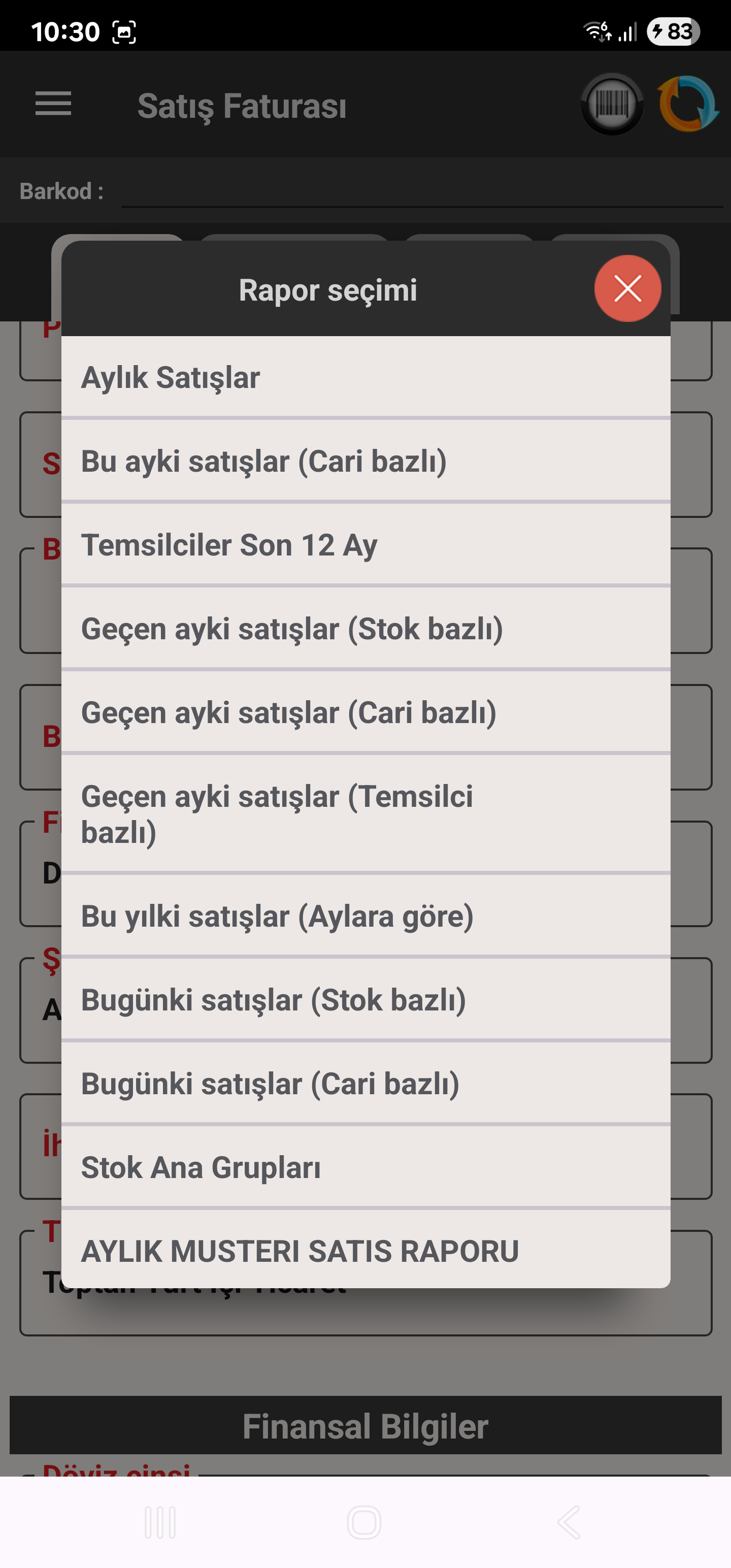The image size is (731, 1568).
Task: Select Geçen ayki satışlar (Cari bazlı)
Action: click(x=365, y=713)
